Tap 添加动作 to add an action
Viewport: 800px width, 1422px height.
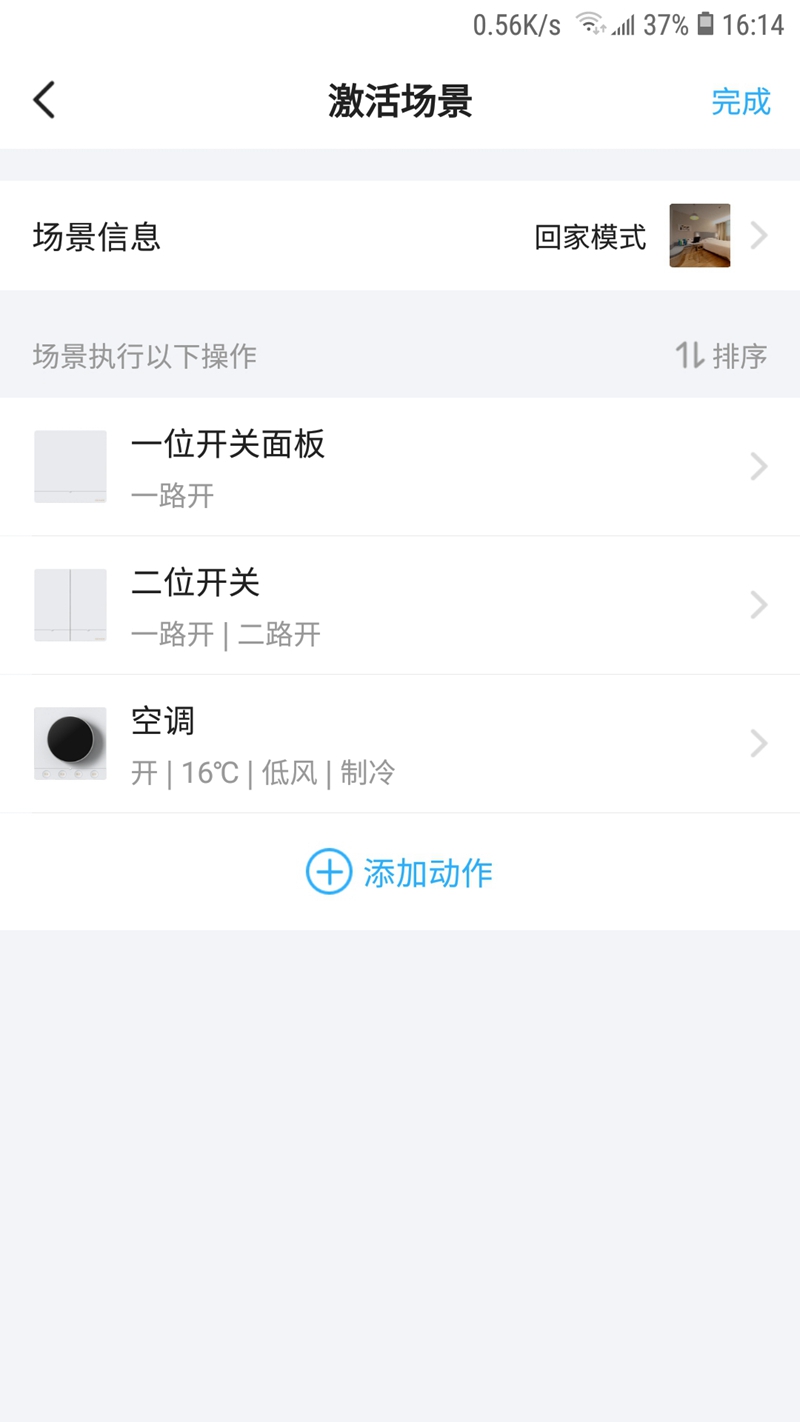tap(400, 872)
